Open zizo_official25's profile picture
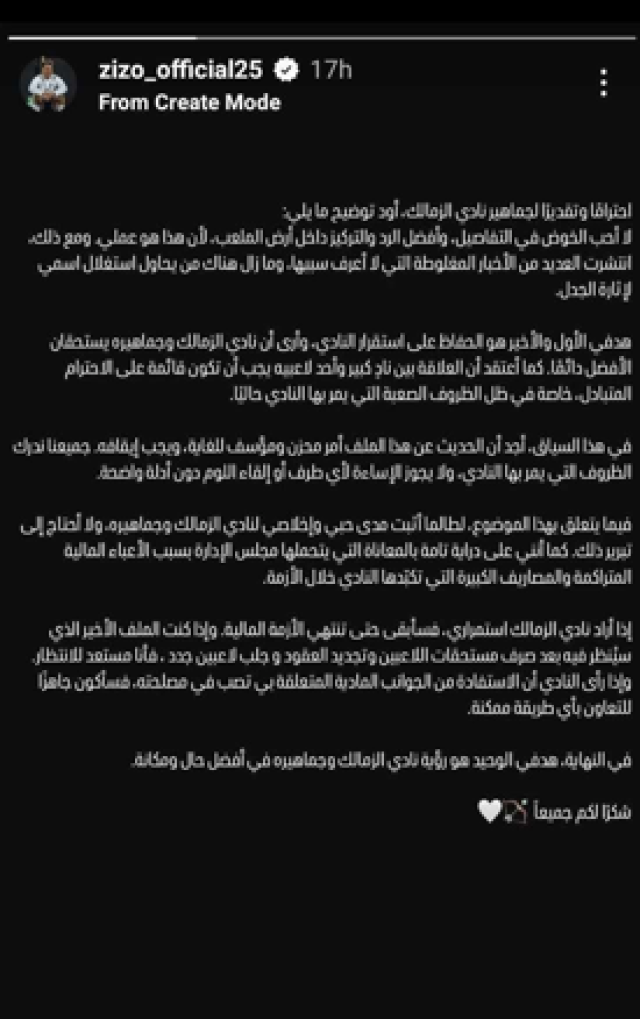The width and height of the screenshot is (640, 1019). (x=48, y=85)
